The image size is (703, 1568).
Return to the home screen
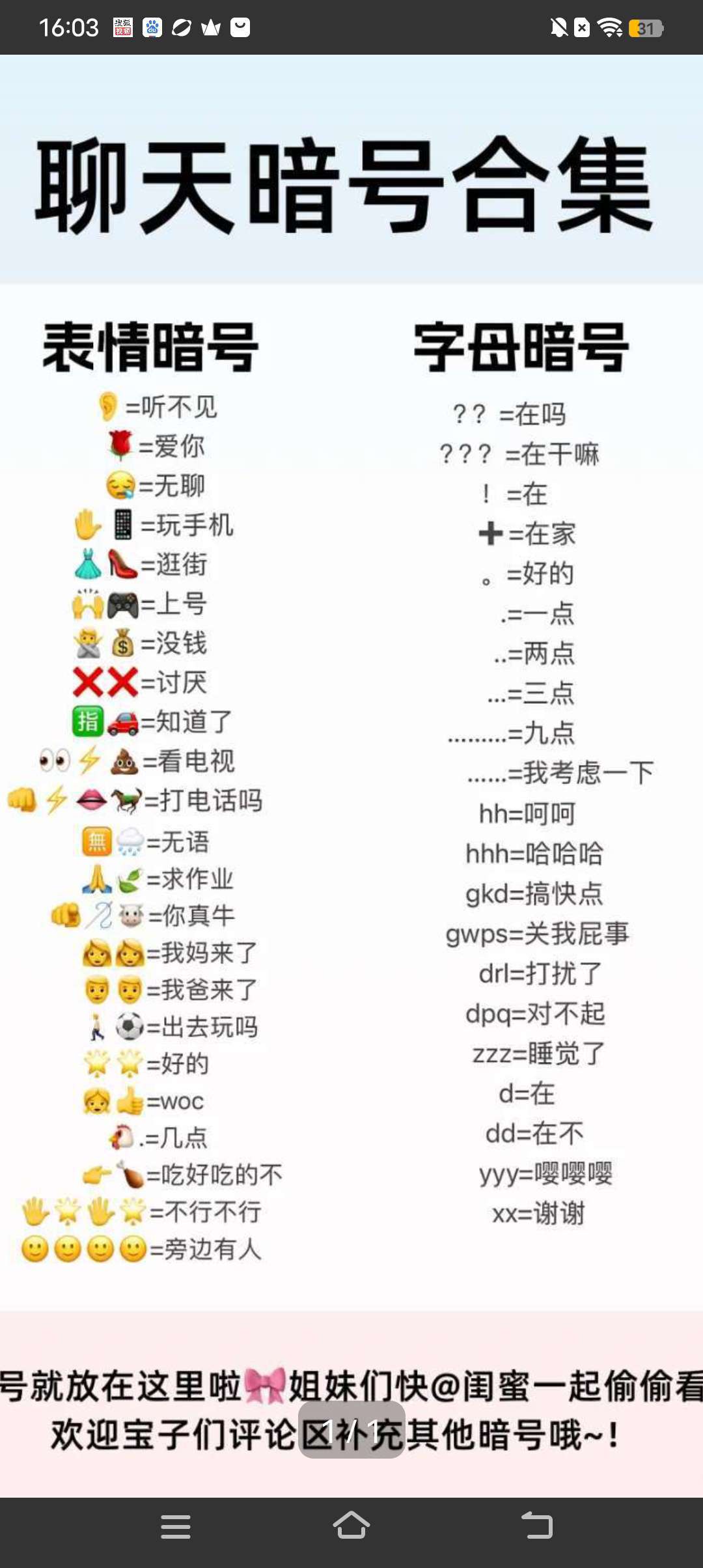coord(351,1526)
